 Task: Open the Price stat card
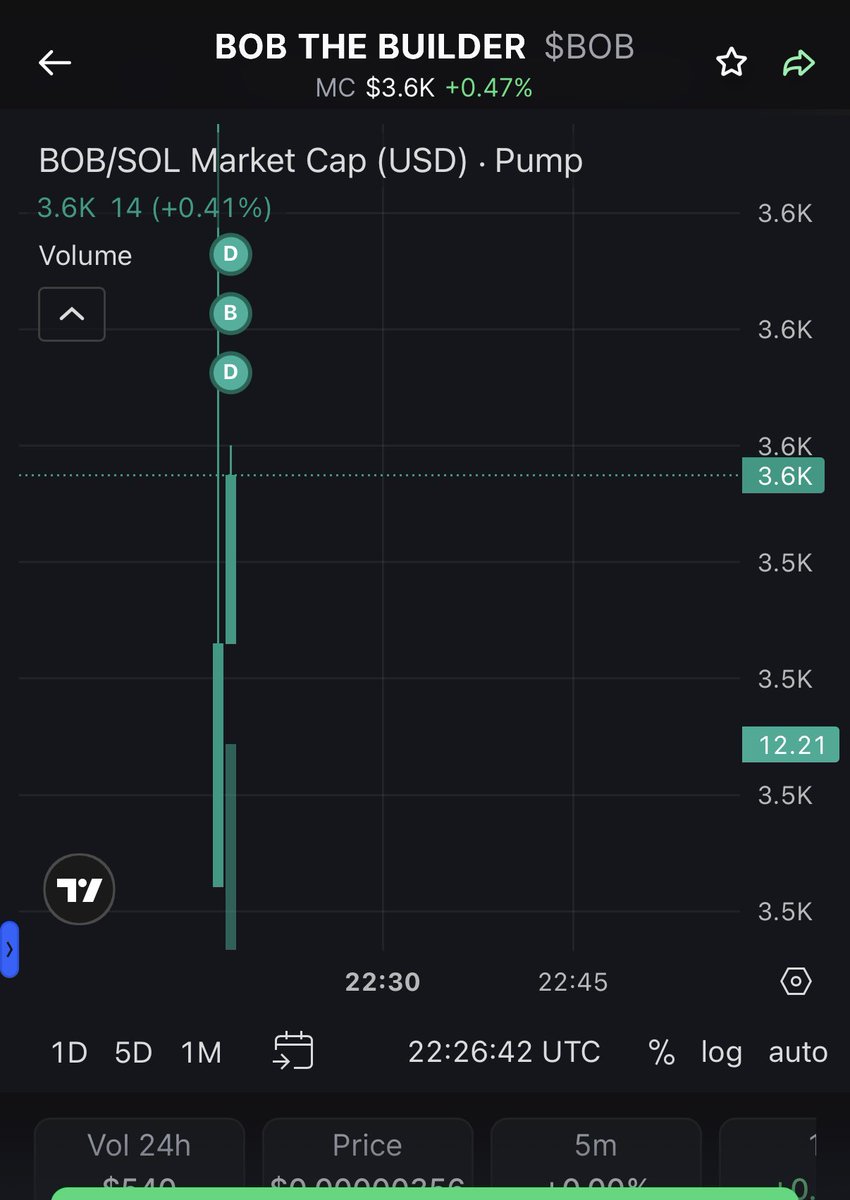point(367,1159)
